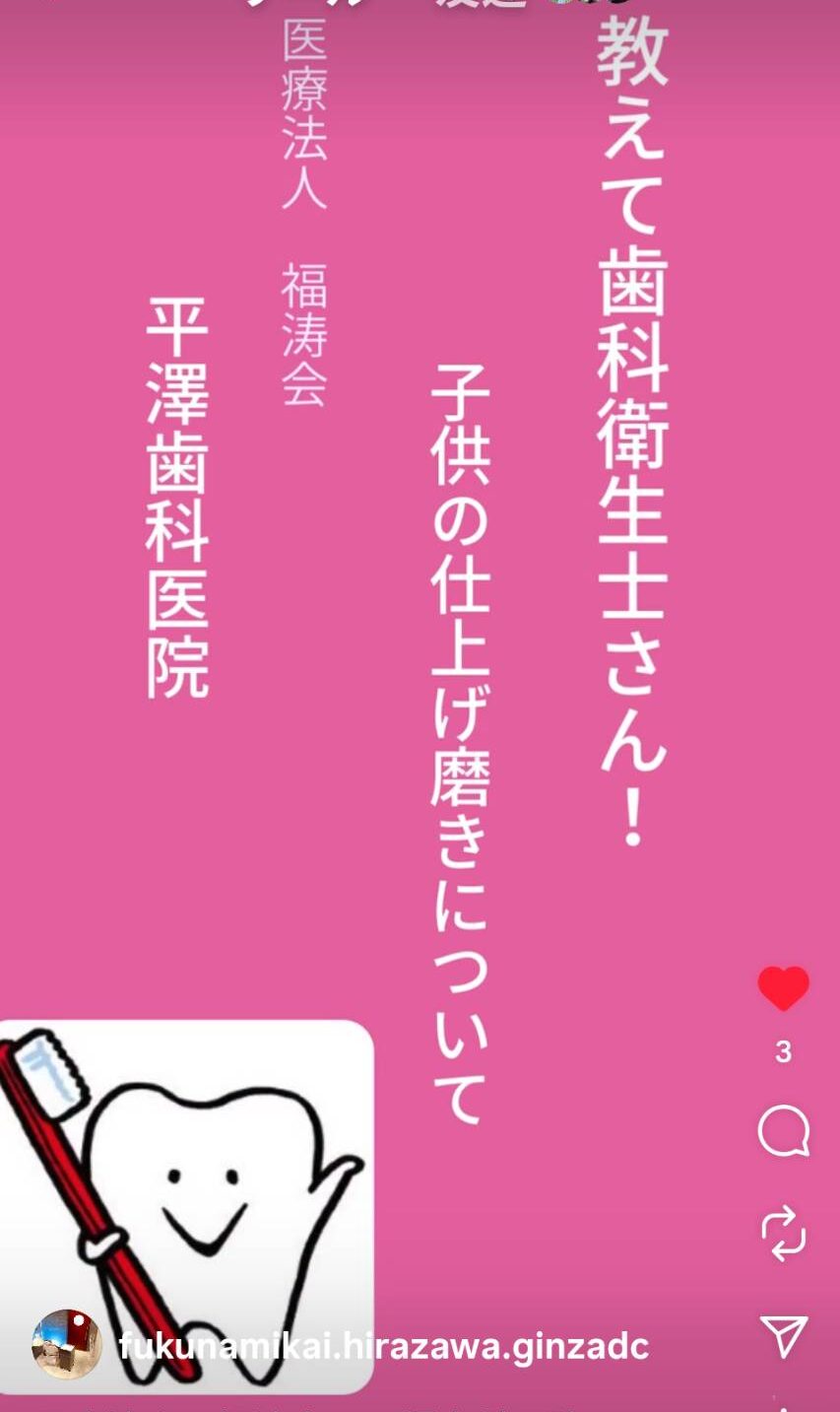Open the comments bubble
This screenshot has width=840, height=1412.
[x=783, y=1131]
